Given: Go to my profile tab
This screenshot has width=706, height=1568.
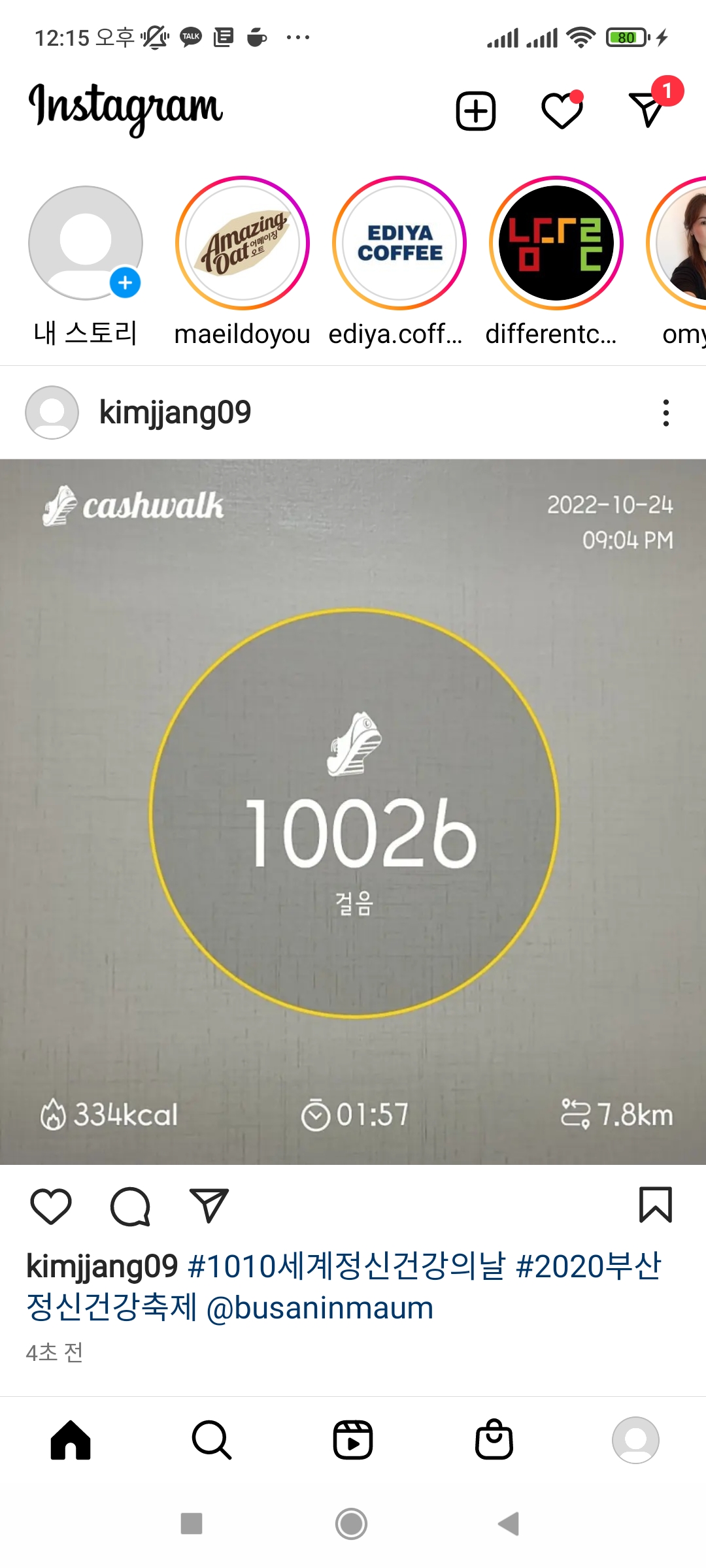Looking at the screenshot, I should (x=635, y=1440).
